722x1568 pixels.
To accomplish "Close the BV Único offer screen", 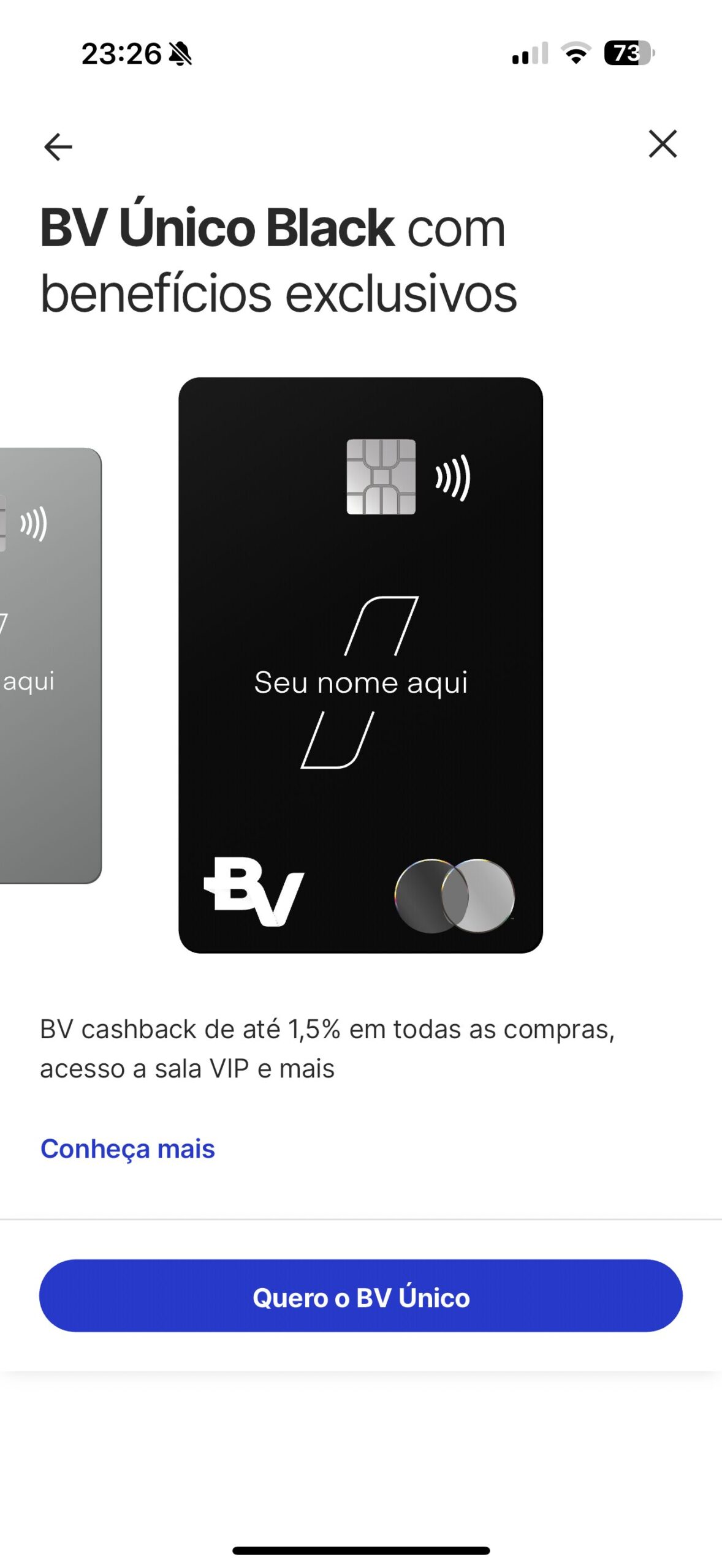I will [x=663, y=145].
